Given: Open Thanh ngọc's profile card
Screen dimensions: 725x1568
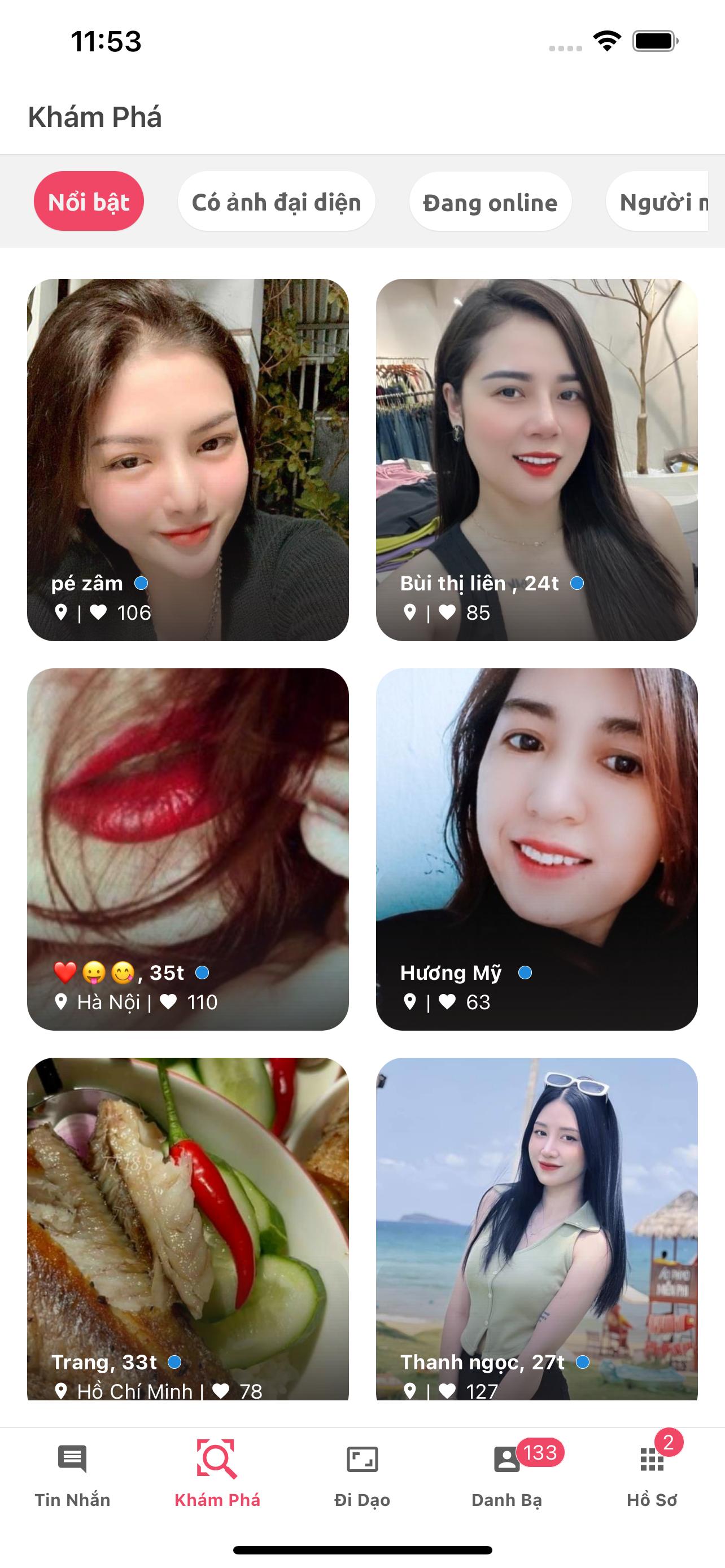Looking at the screenshot, I should pyautogui.click(x=536, y=1228).
